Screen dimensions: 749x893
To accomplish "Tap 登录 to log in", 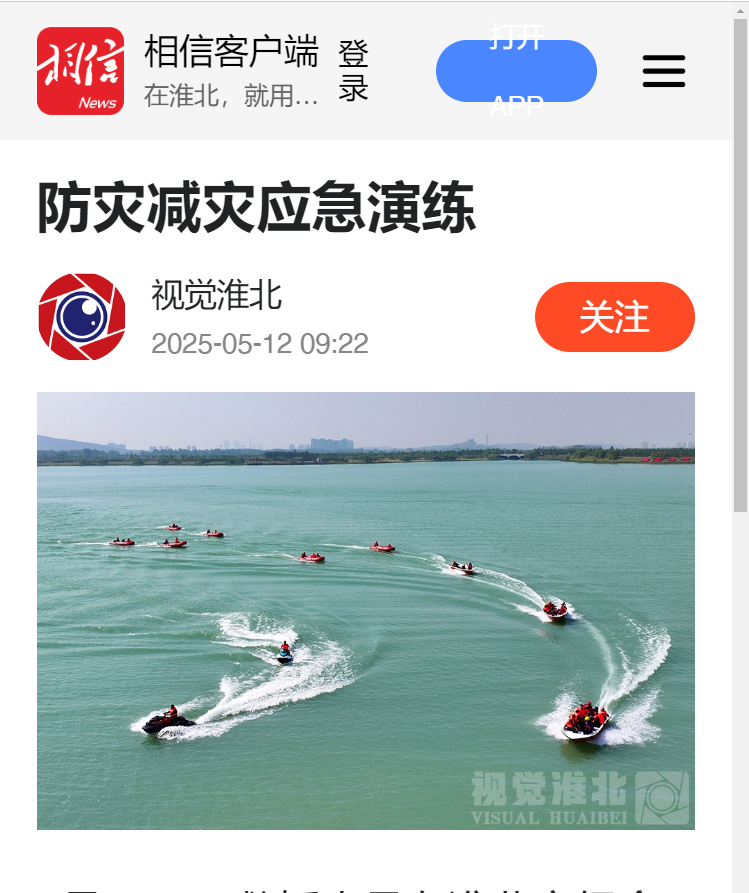I will click(x=353, y=71).
